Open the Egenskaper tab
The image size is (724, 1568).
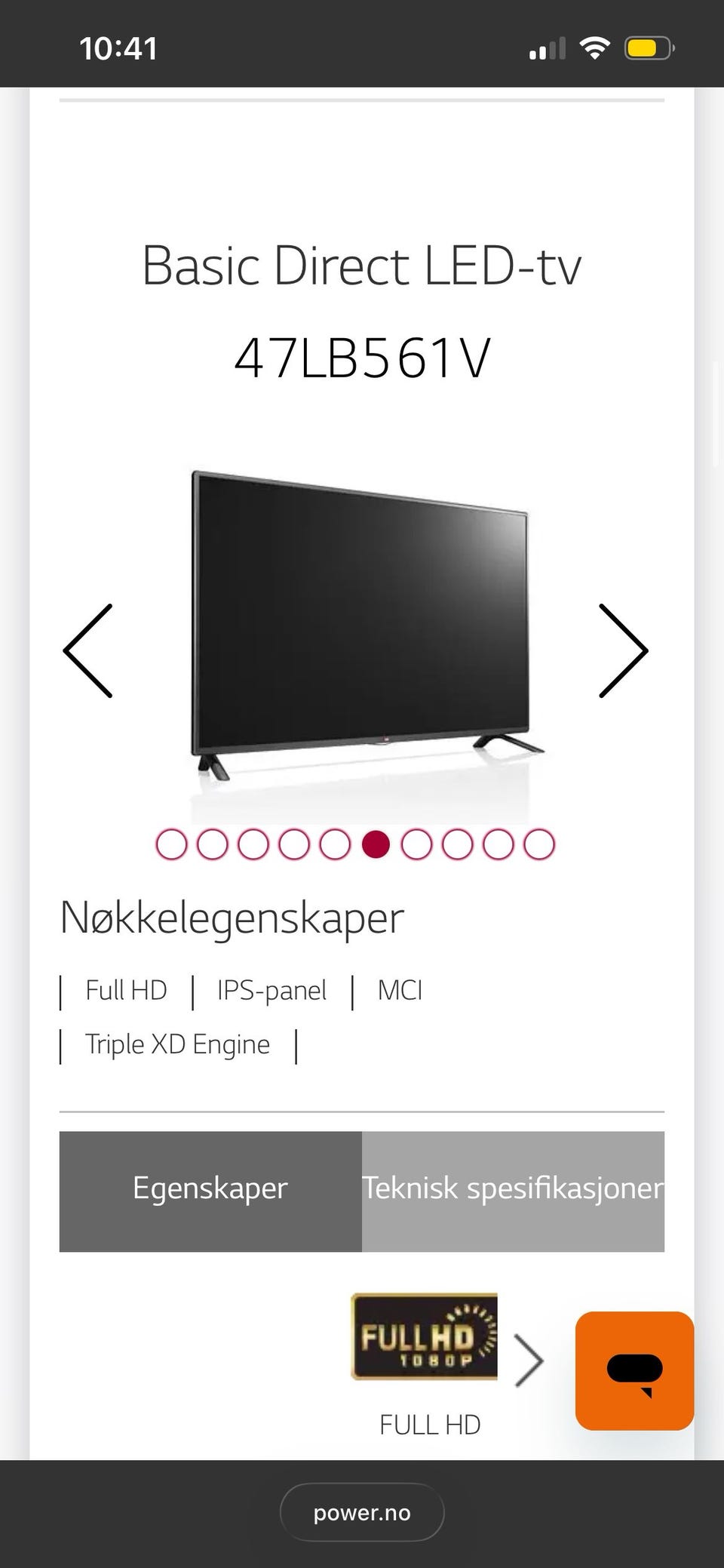coord(210,1188)
